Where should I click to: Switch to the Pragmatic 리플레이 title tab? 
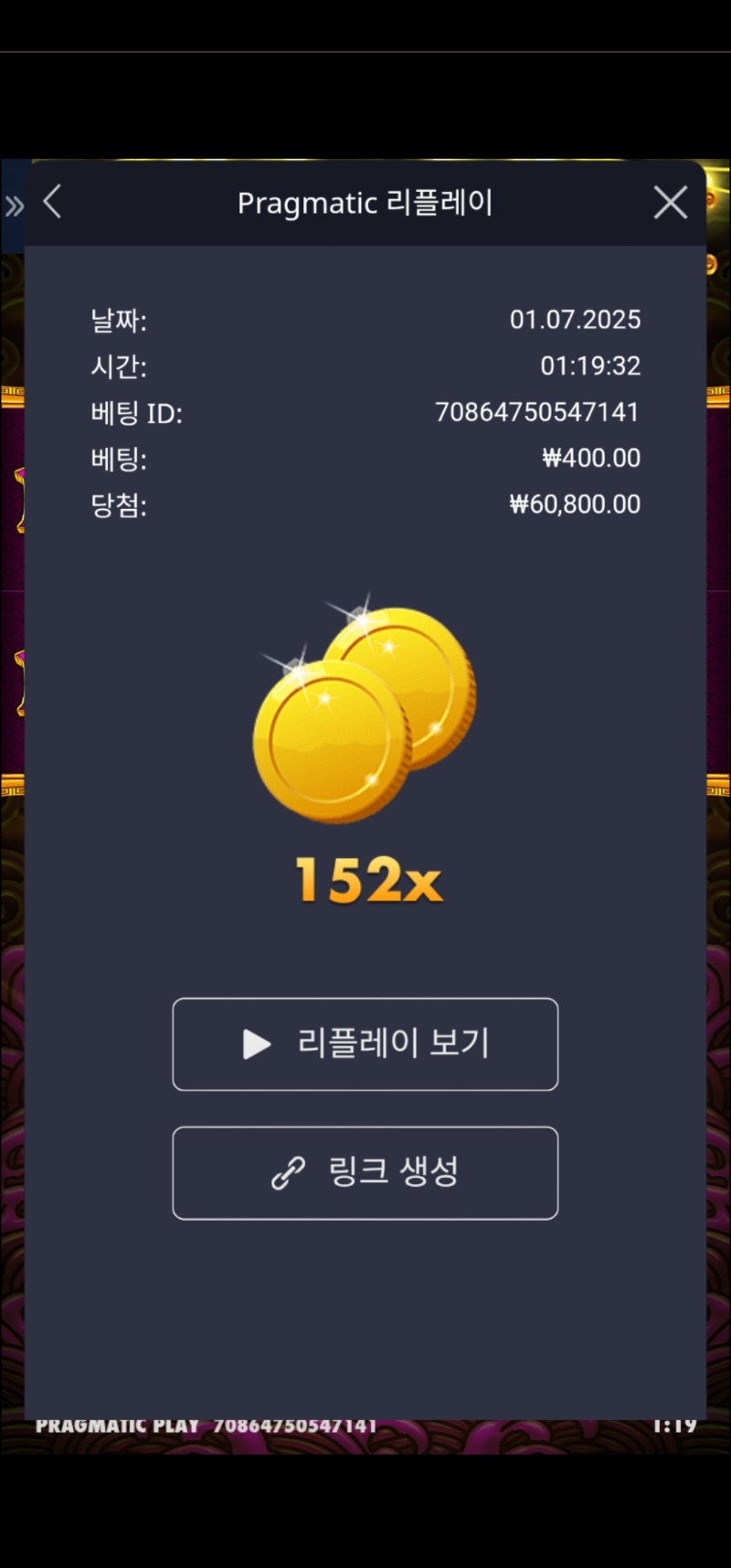(x=365, y=202)
